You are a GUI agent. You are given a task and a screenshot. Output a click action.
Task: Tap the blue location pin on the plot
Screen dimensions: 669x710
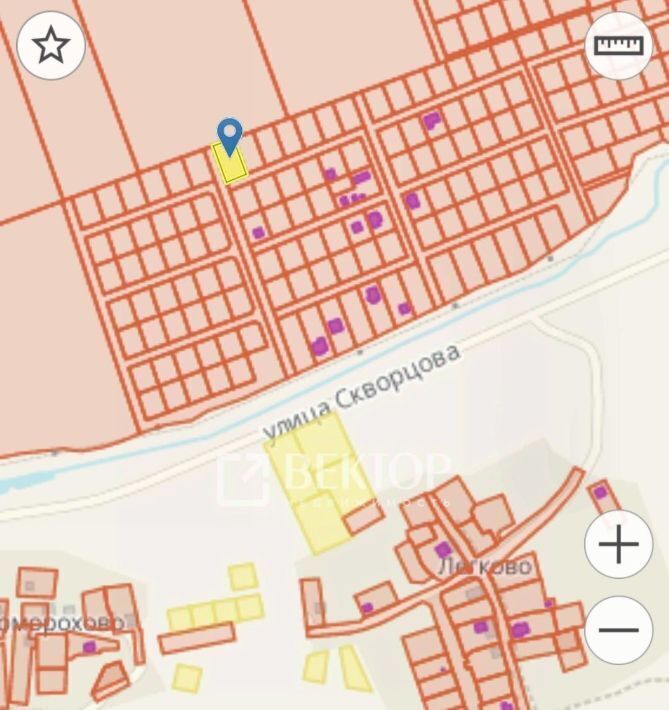(x=230, y=136)
